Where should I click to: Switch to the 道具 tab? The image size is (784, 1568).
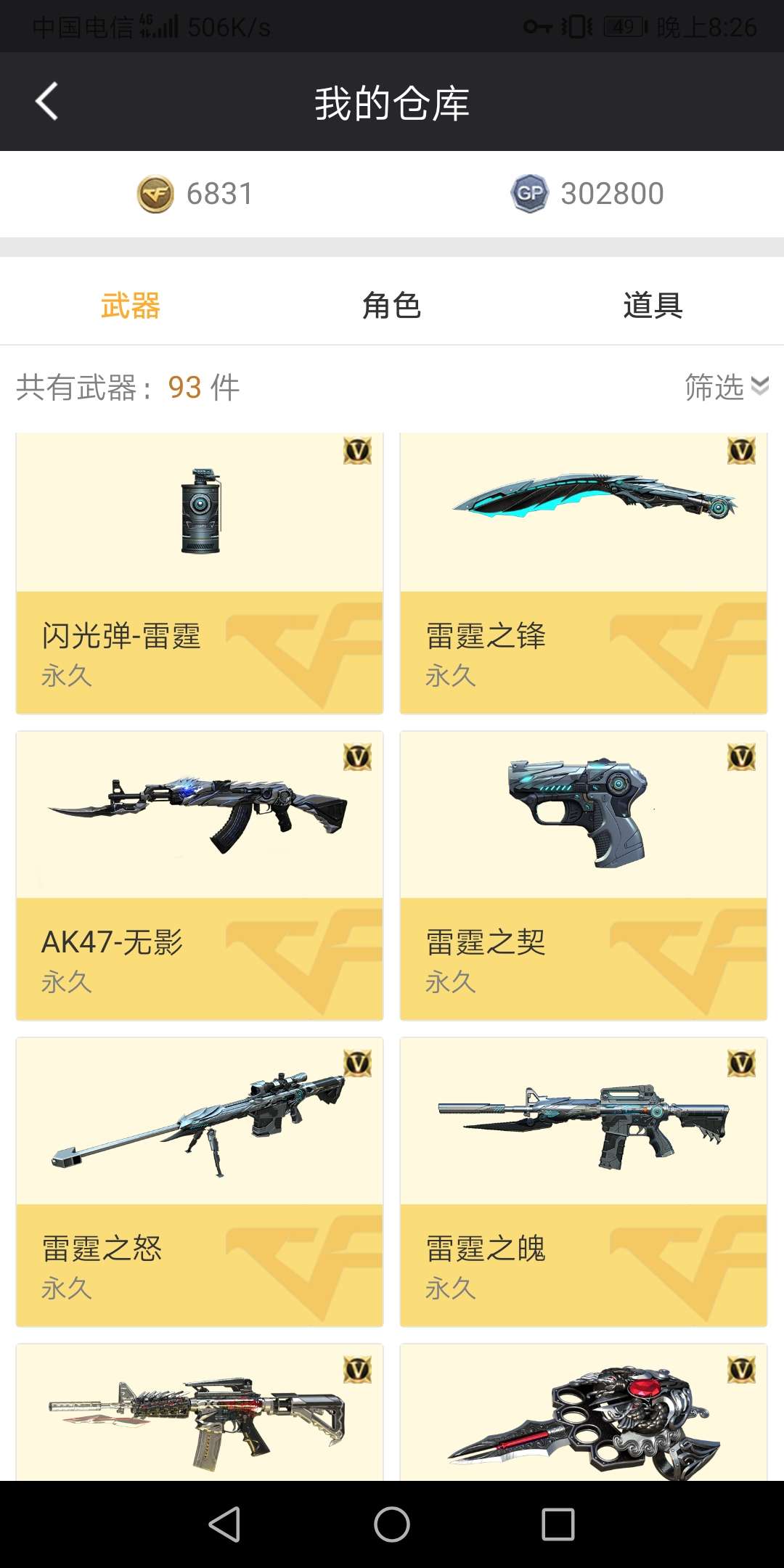click(652, 305)
